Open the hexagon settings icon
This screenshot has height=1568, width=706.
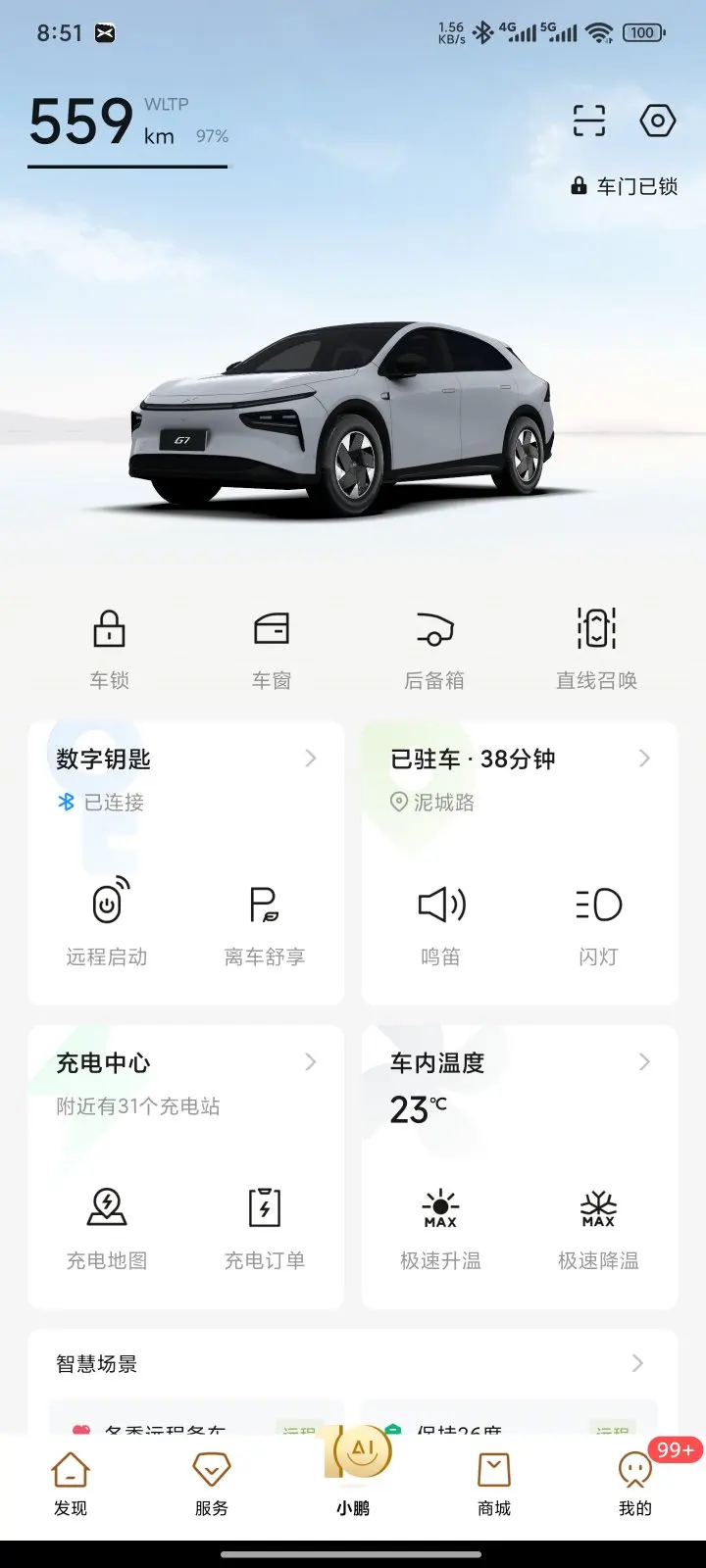pyautogui.click(x=657, y=121)
